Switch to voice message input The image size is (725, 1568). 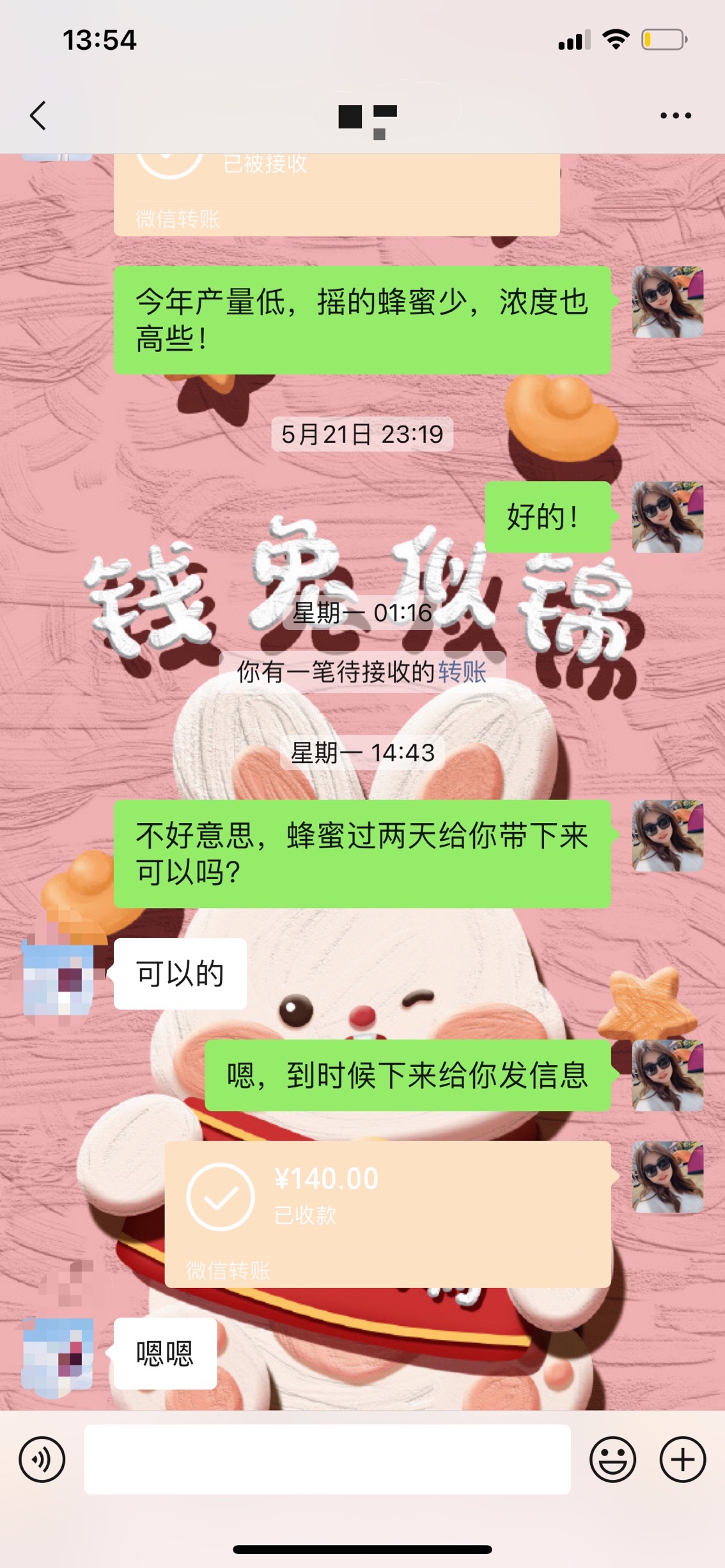tap(42, 1459)
